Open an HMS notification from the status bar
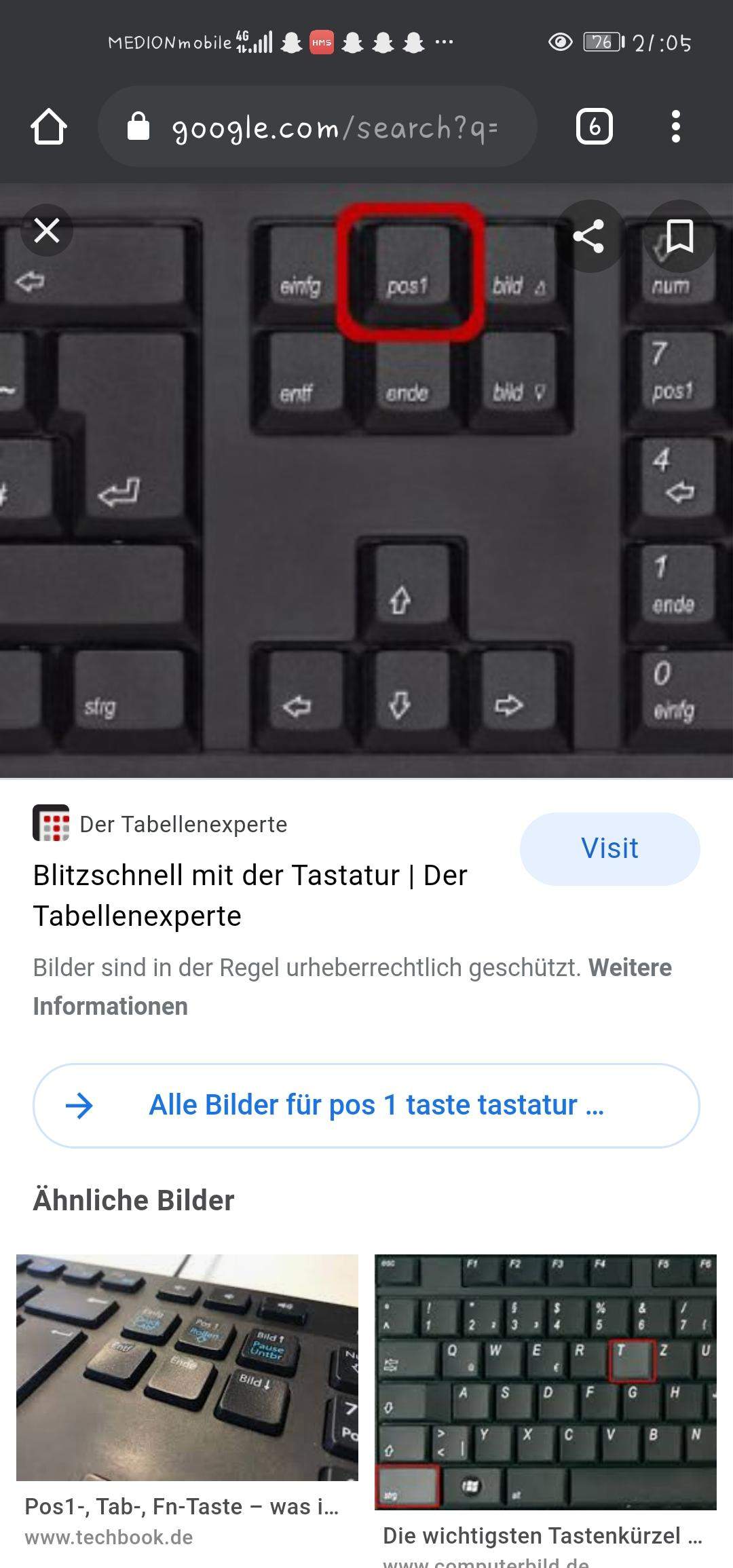Screen dimensions: 733x1568 (320, 42)
